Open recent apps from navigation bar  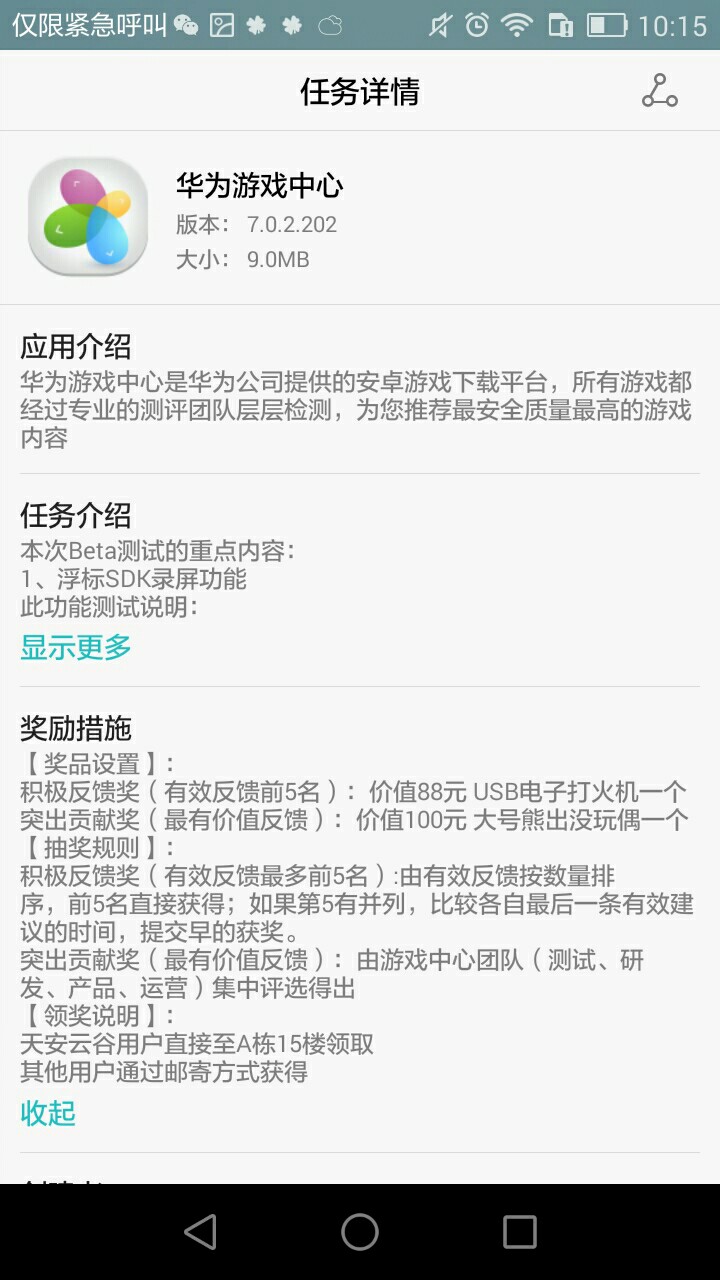[x=519, y=1232]
